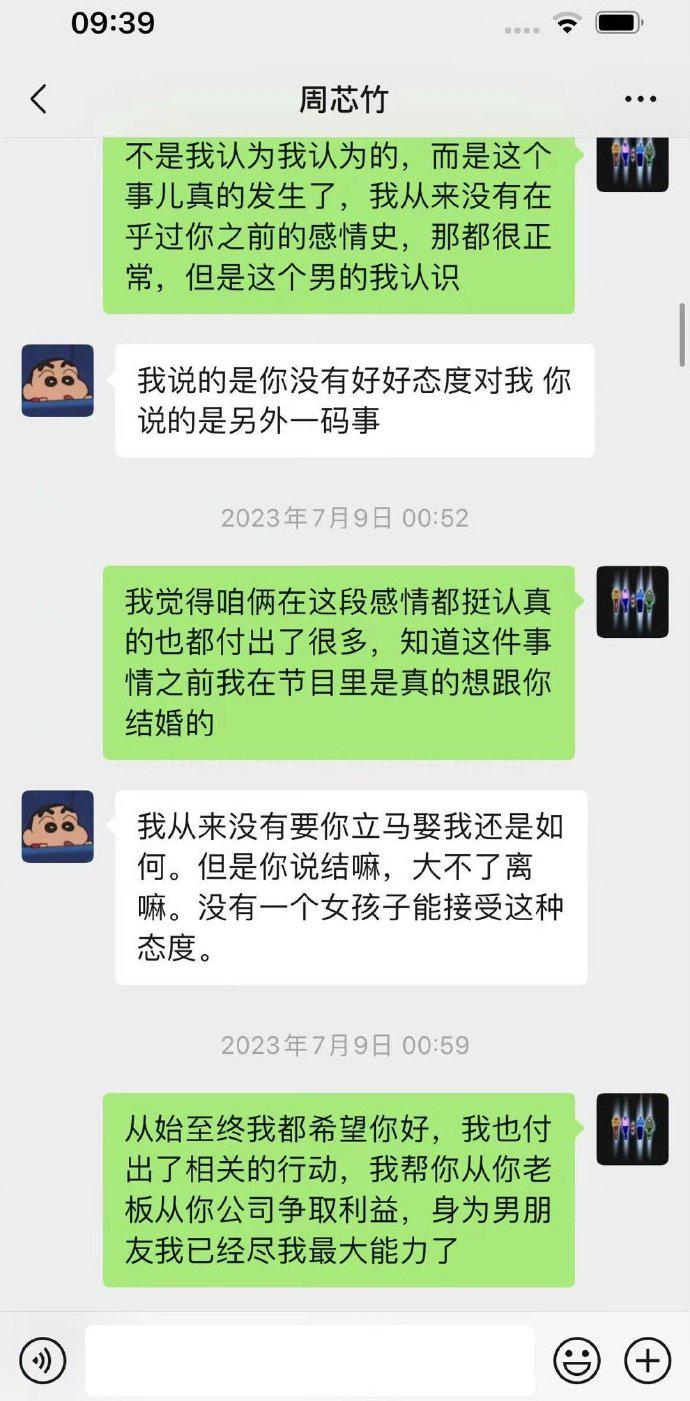Screen dimensions: 690x1401
Task: Tap own avatar beside 从始至终我都希望你好 message
Action: tap(632, 1129)
